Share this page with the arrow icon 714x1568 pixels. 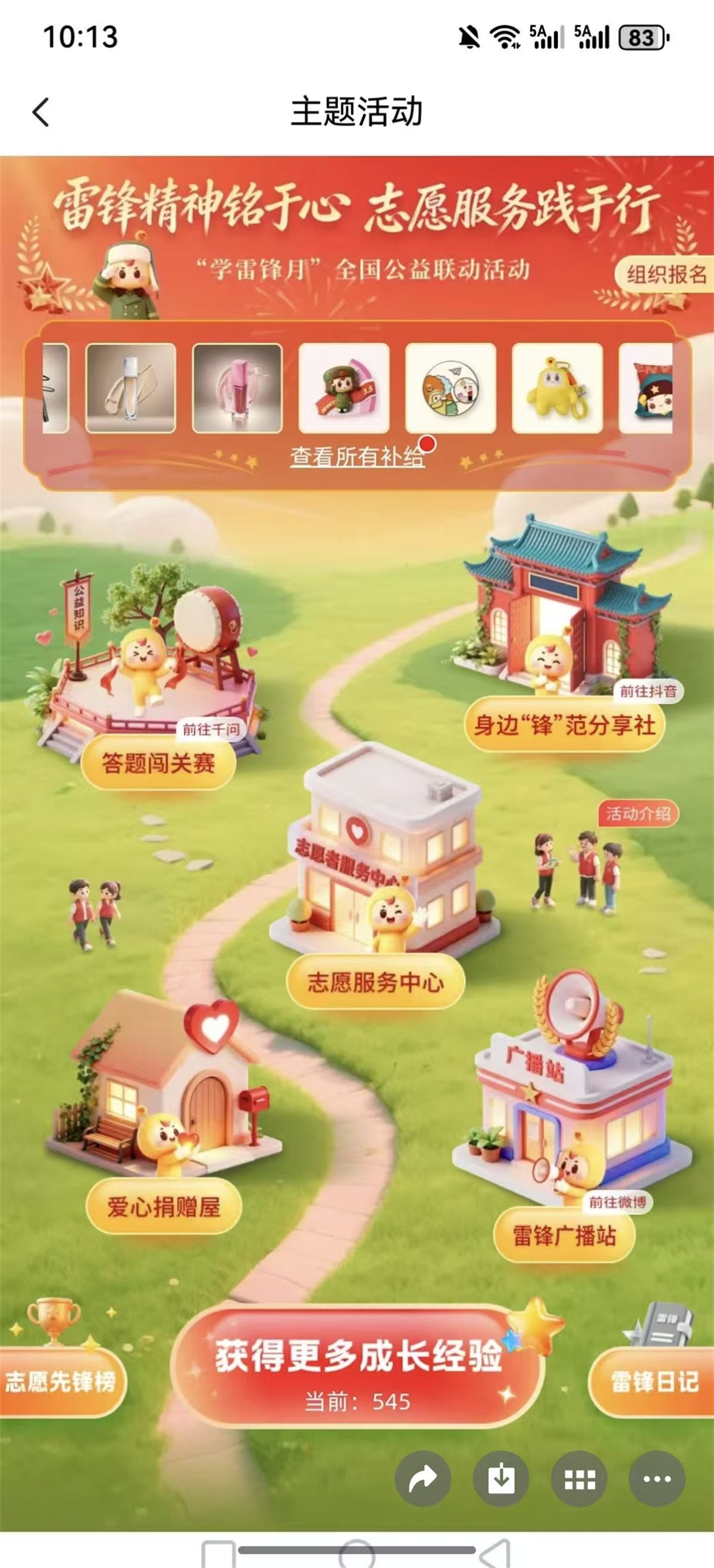click(423, 1479)
